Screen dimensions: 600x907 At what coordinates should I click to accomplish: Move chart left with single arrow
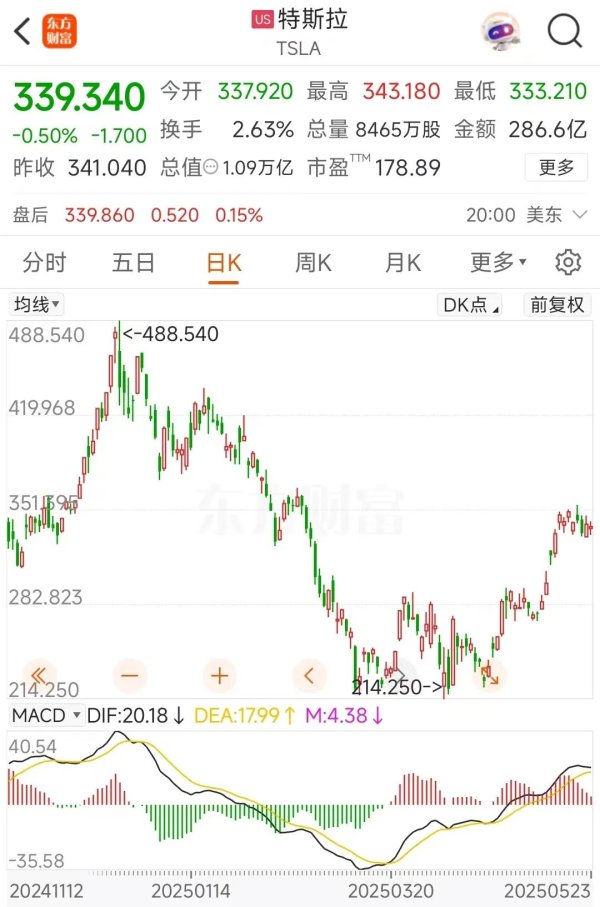310,675
